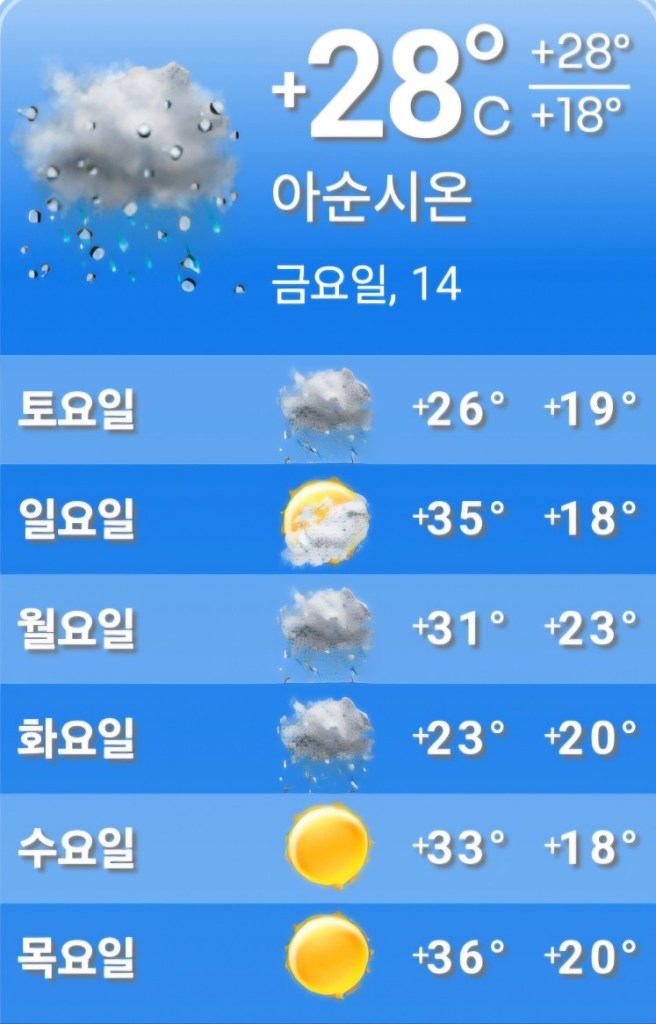Select the 화요일 forecast row
The height and width of the screenshot is (1024, 656).
tap(328, 739)
